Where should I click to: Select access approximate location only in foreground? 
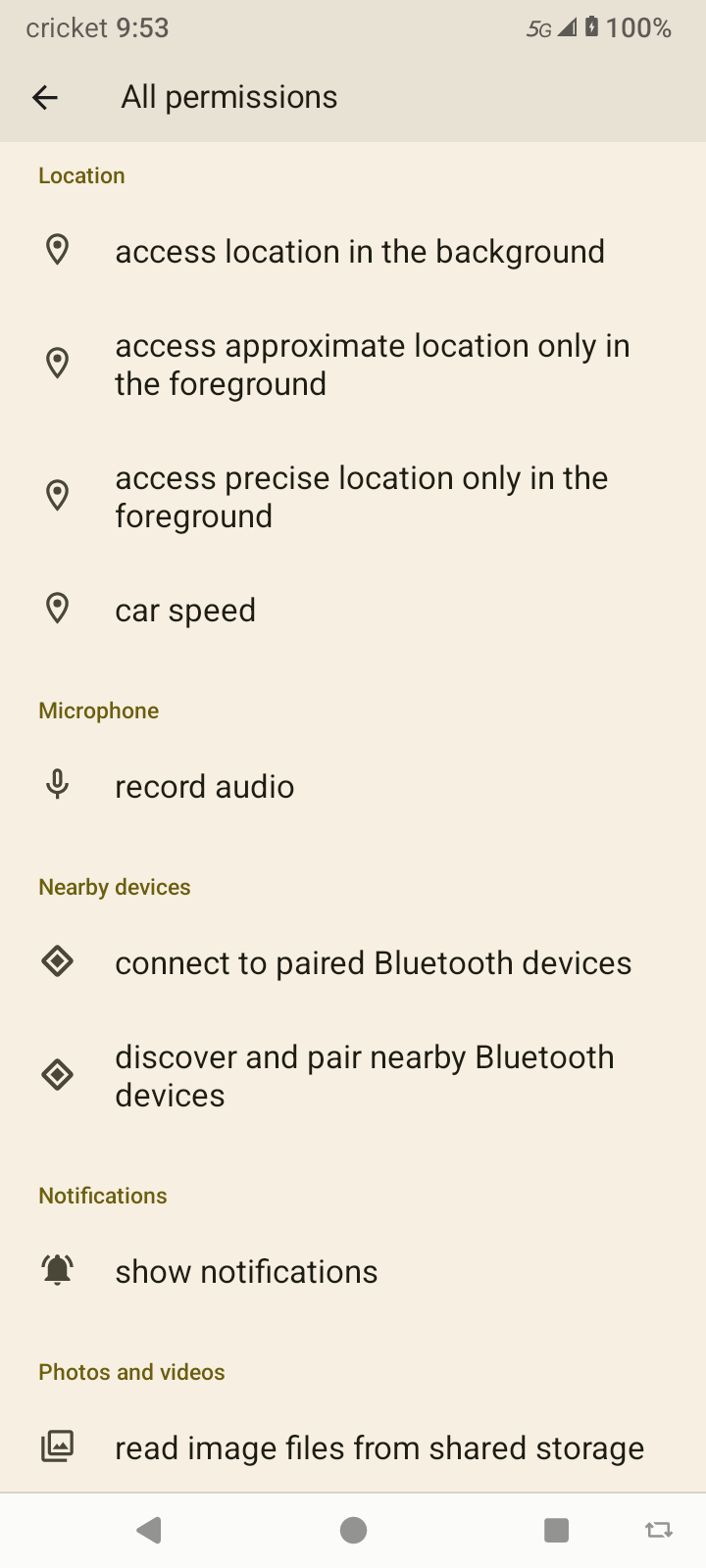pyautogui.click(x=372, y=365)
